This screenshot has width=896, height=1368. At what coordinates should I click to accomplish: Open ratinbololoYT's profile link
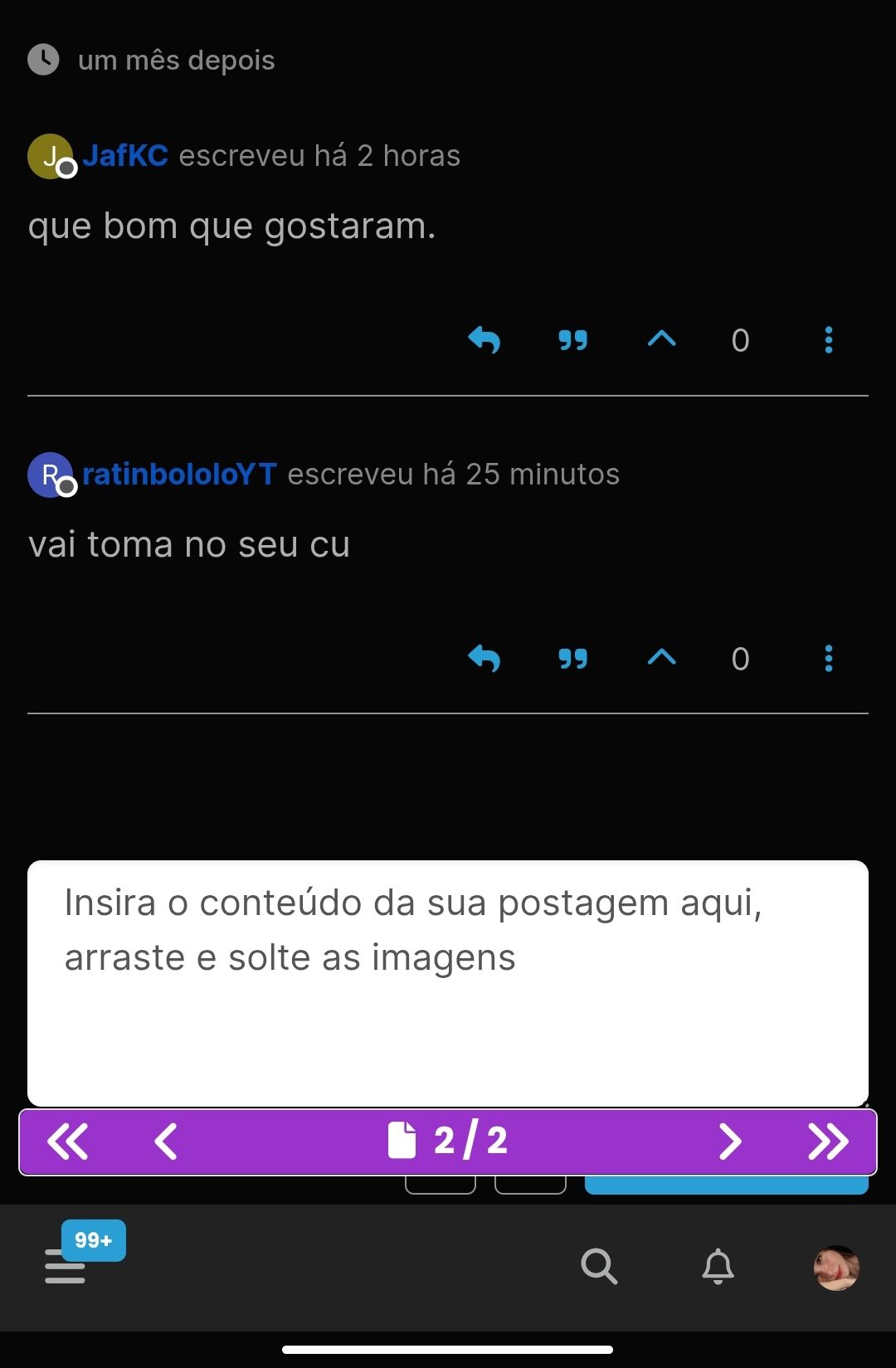point(179,474)
